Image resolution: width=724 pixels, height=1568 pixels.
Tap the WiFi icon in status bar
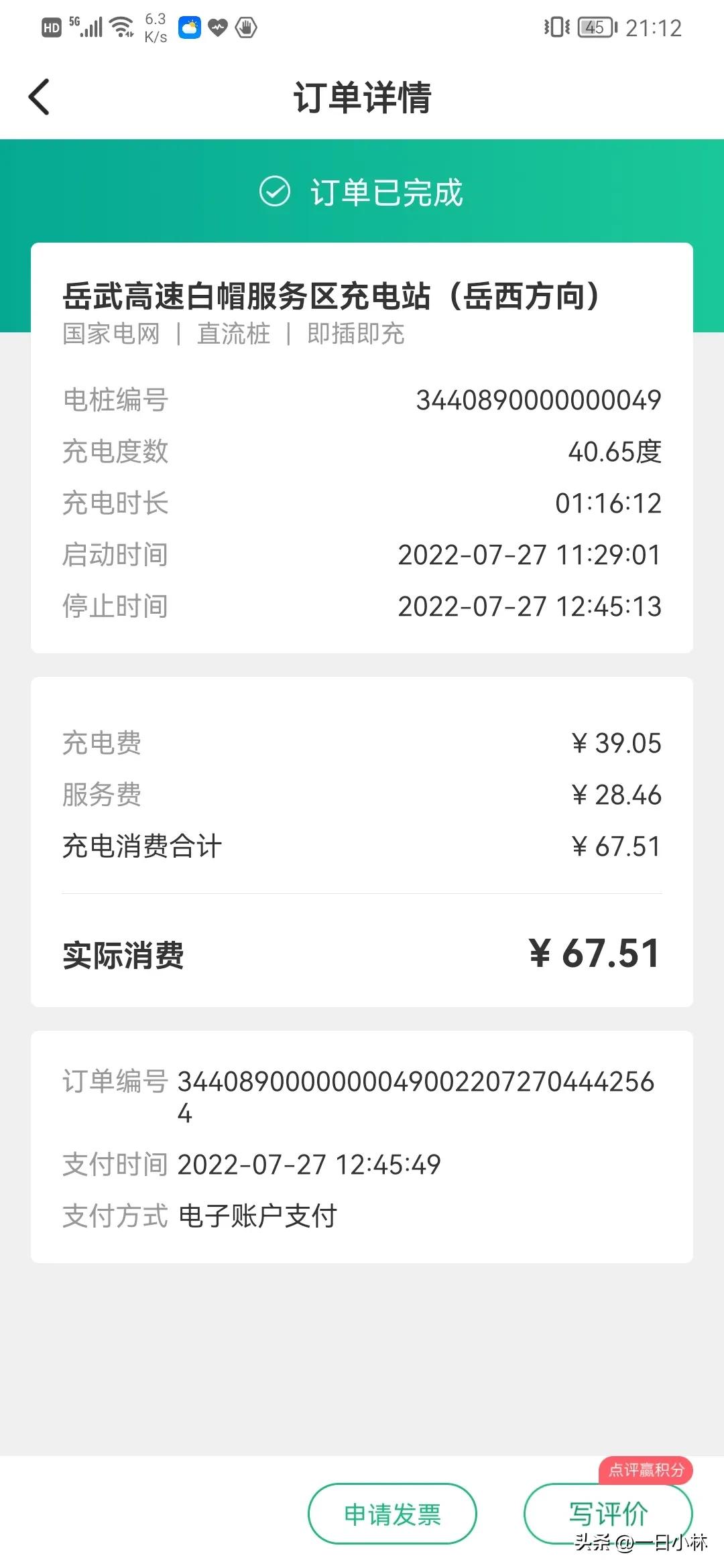click(x=121, y=27)
